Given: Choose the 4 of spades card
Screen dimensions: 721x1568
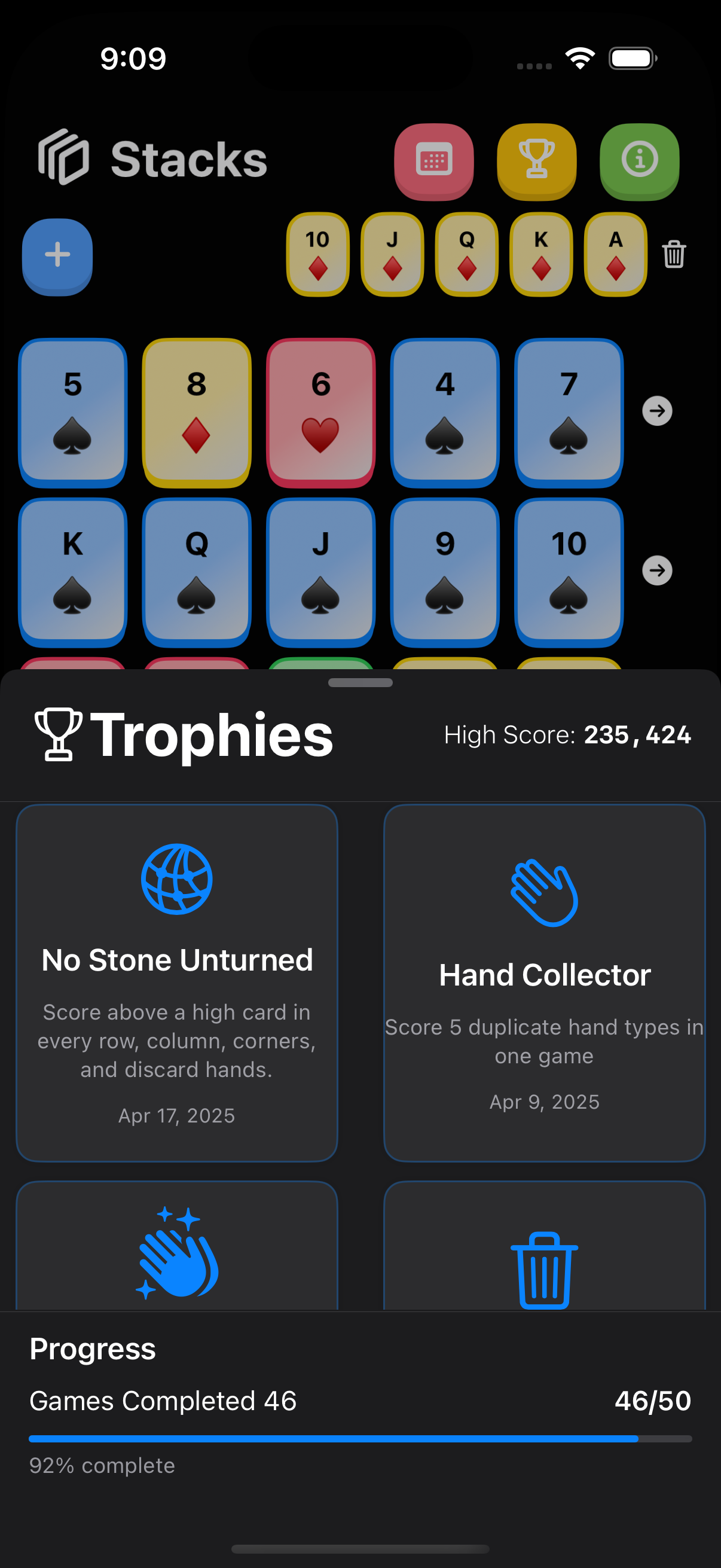Looking at the screenshot, I should pos(445,412).
